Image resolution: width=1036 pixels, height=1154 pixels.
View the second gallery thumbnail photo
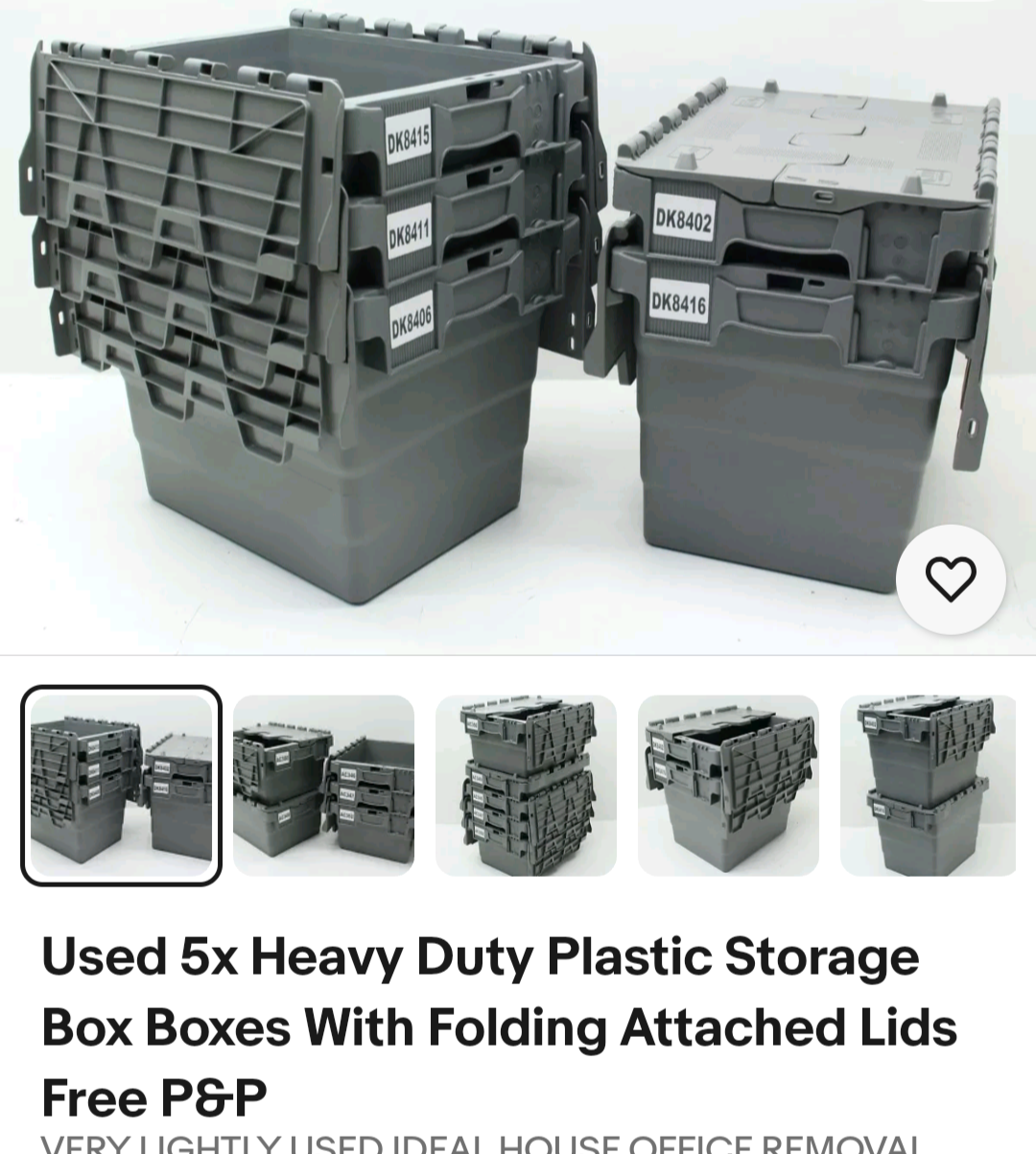[x=323, y=785]
